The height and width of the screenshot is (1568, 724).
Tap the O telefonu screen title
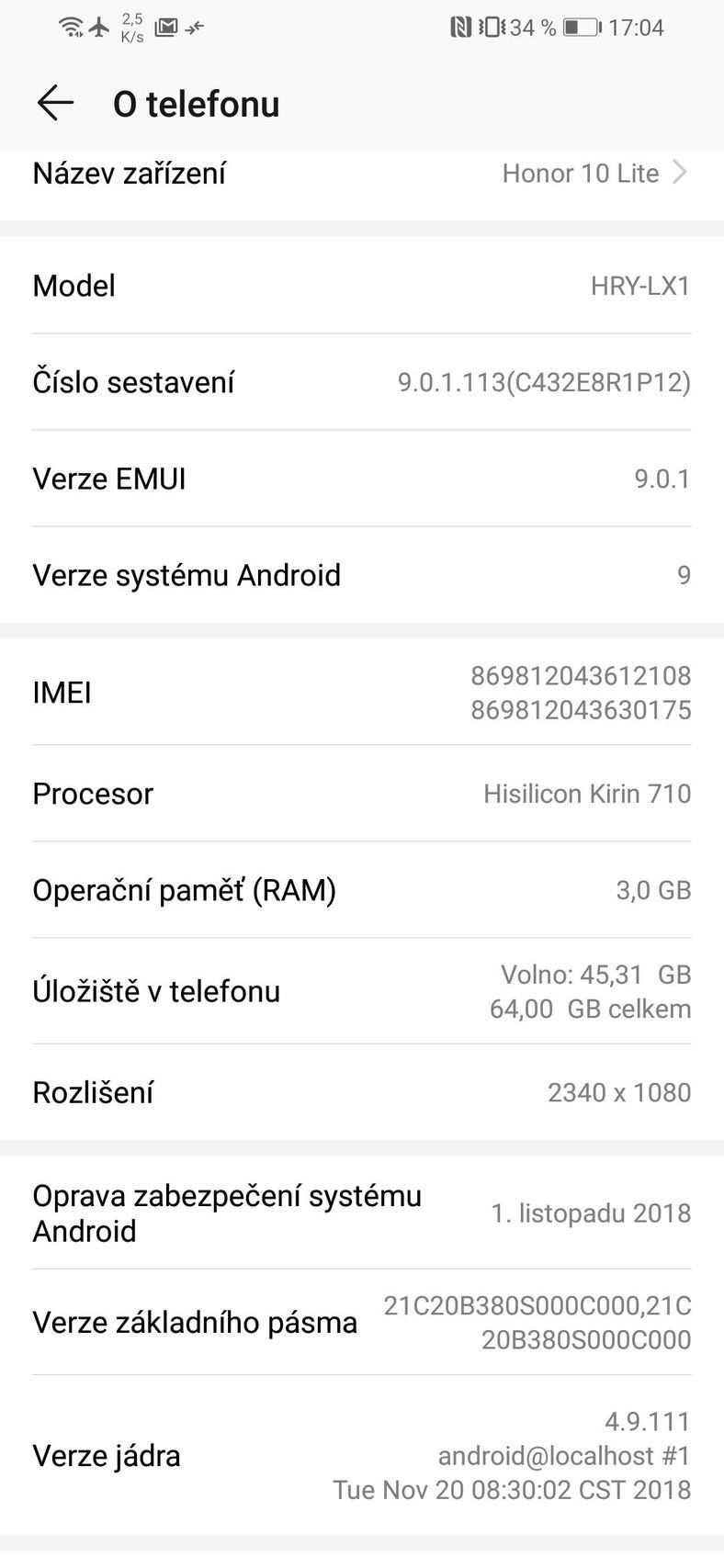tap(196, 103)
